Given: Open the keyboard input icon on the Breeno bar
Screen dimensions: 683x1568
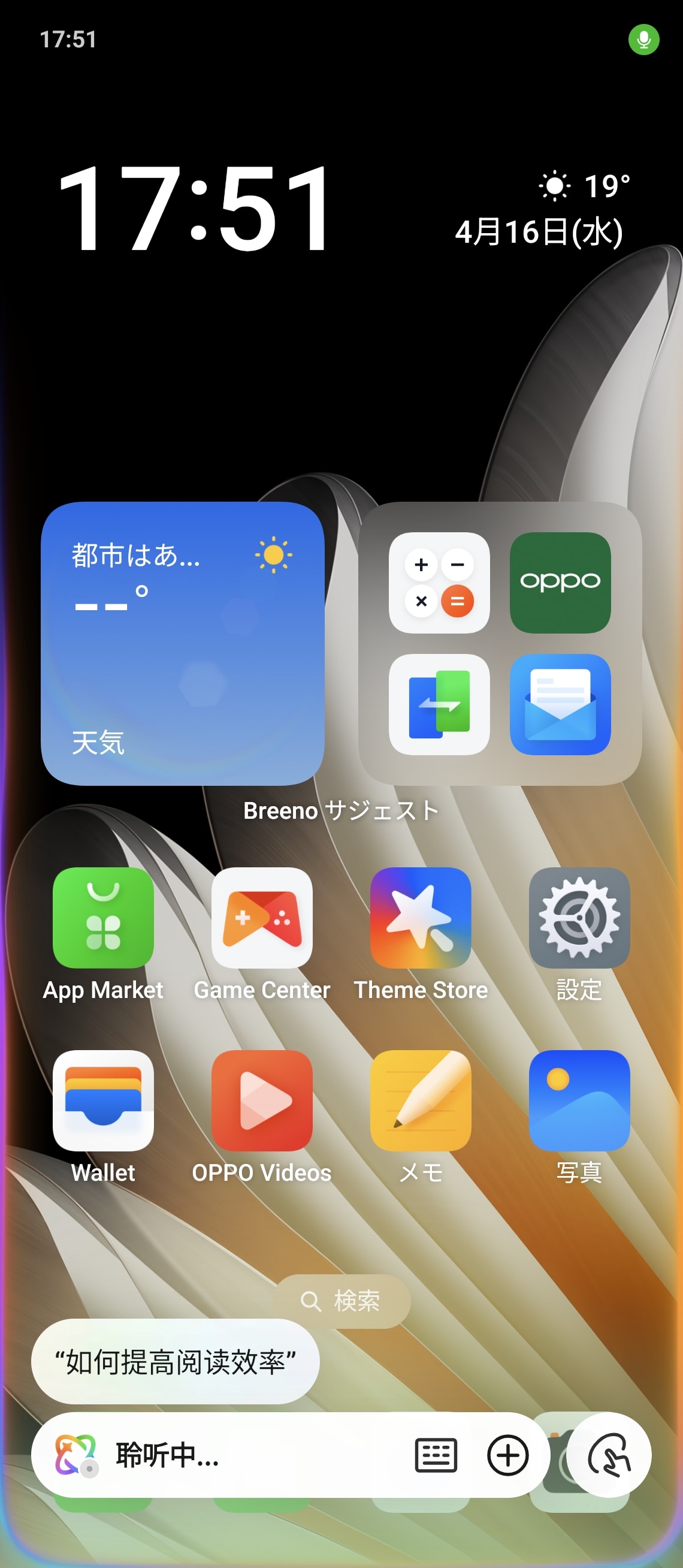Looking at the screenshot, I should click(437, 1456).
